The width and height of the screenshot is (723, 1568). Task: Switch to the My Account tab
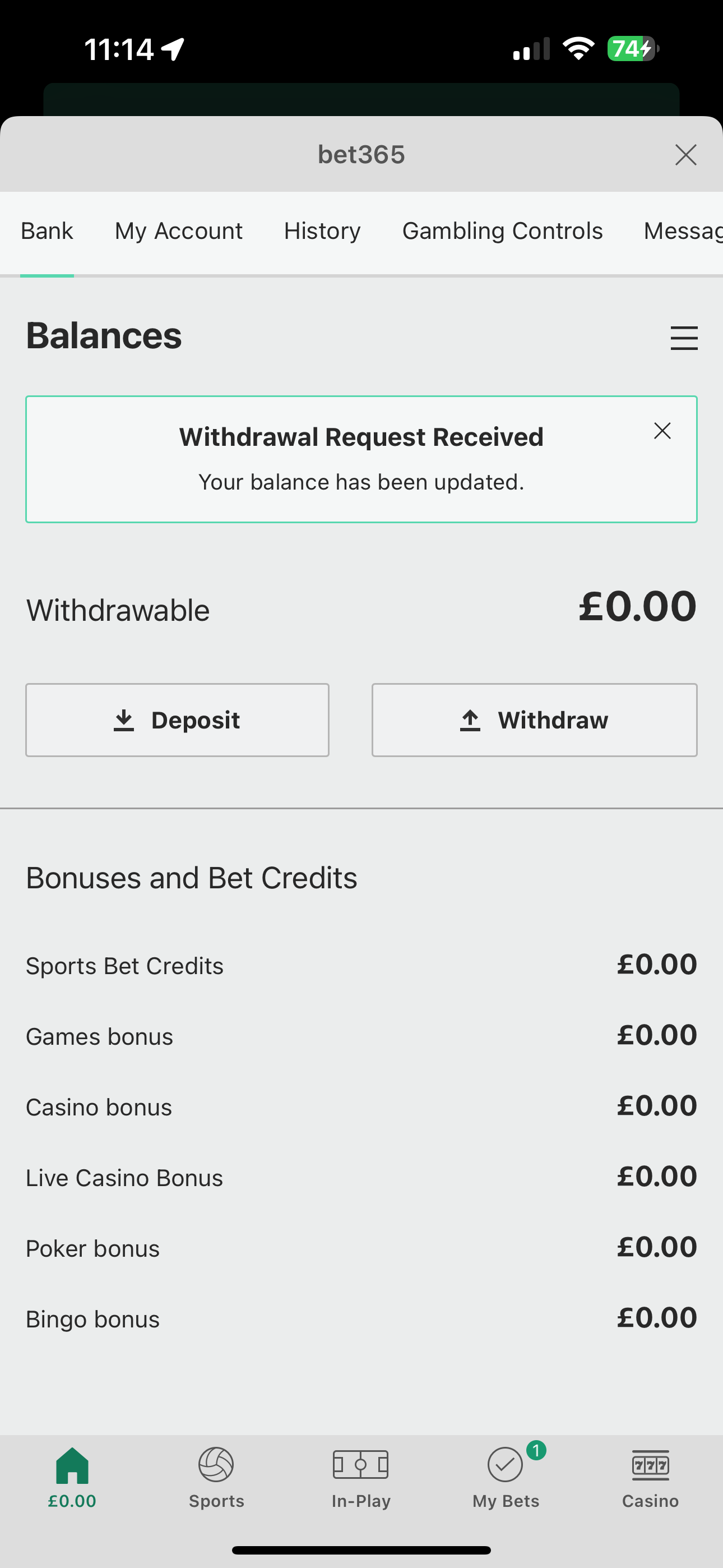pos(178,231)
